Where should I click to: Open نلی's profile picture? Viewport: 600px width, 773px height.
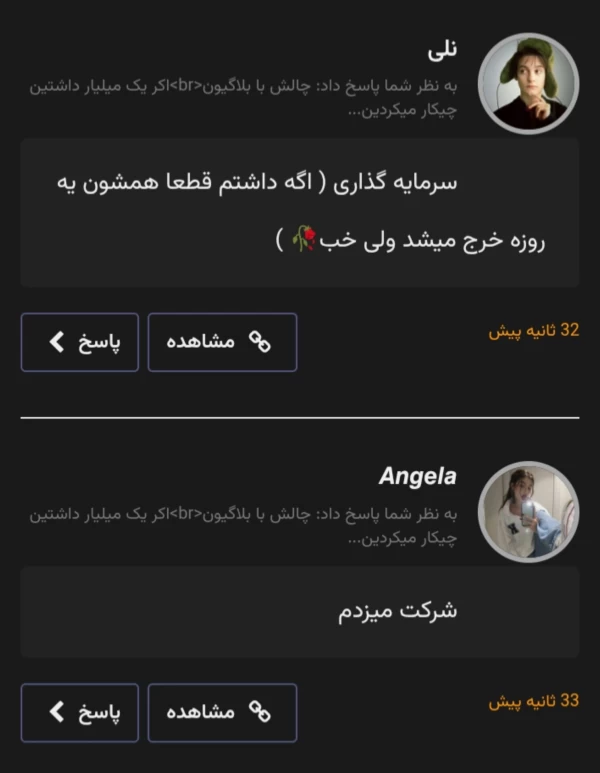(528, 83)
